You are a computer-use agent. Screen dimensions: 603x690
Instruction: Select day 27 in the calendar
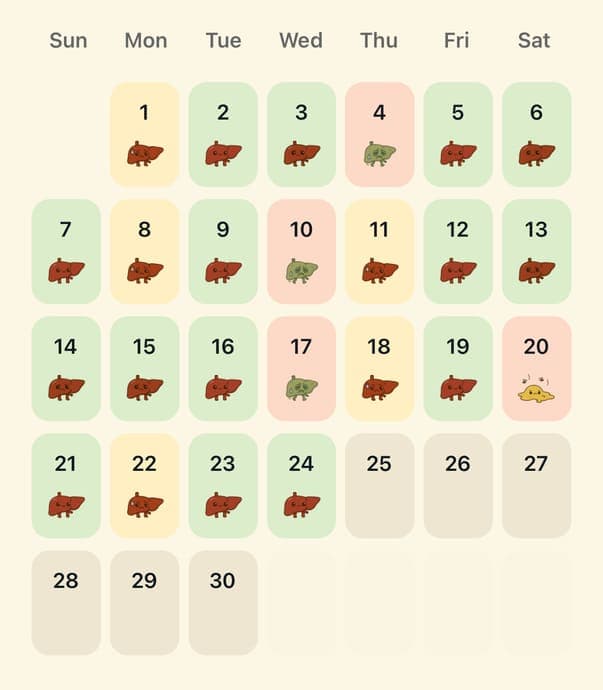coord(536,485)
